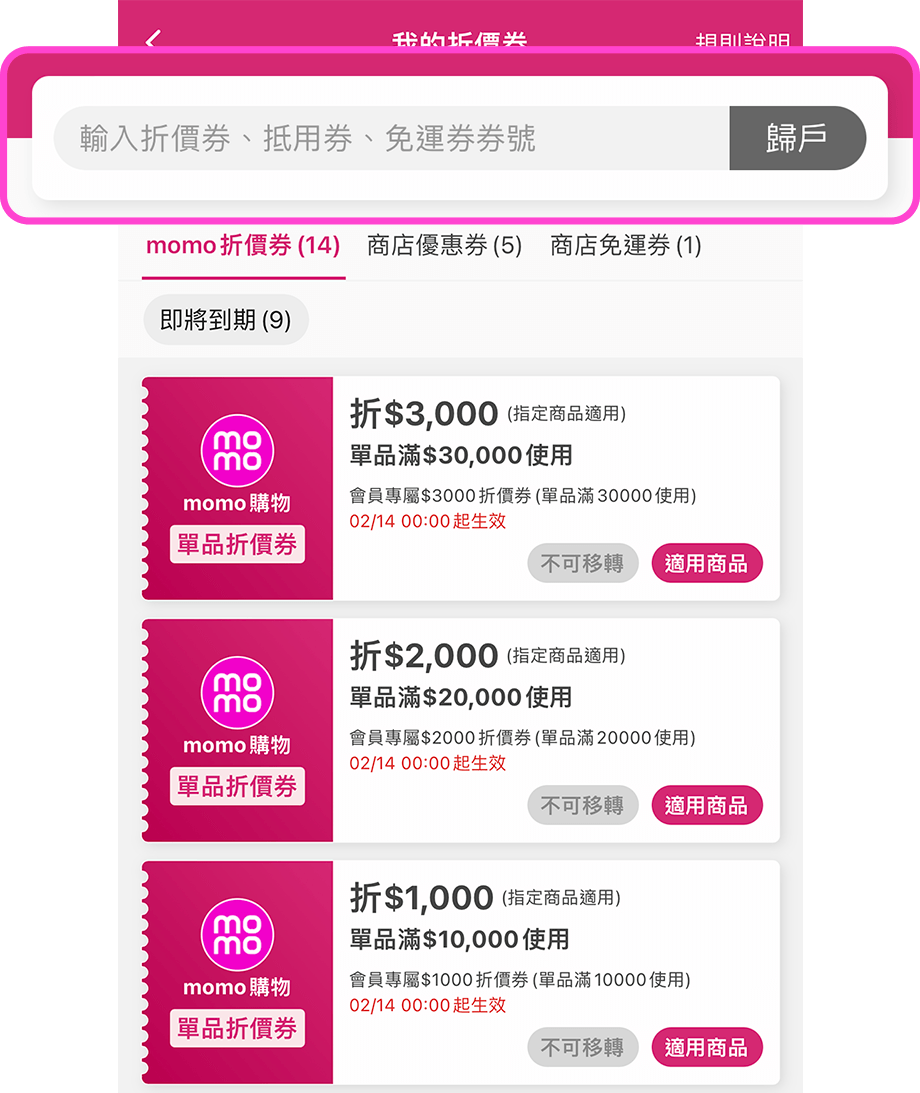This screenshot has height=1093, width=920.
Task: Switch to the 商店優惠券 tab
Action: pyautogui.click(x=445, y=246)
